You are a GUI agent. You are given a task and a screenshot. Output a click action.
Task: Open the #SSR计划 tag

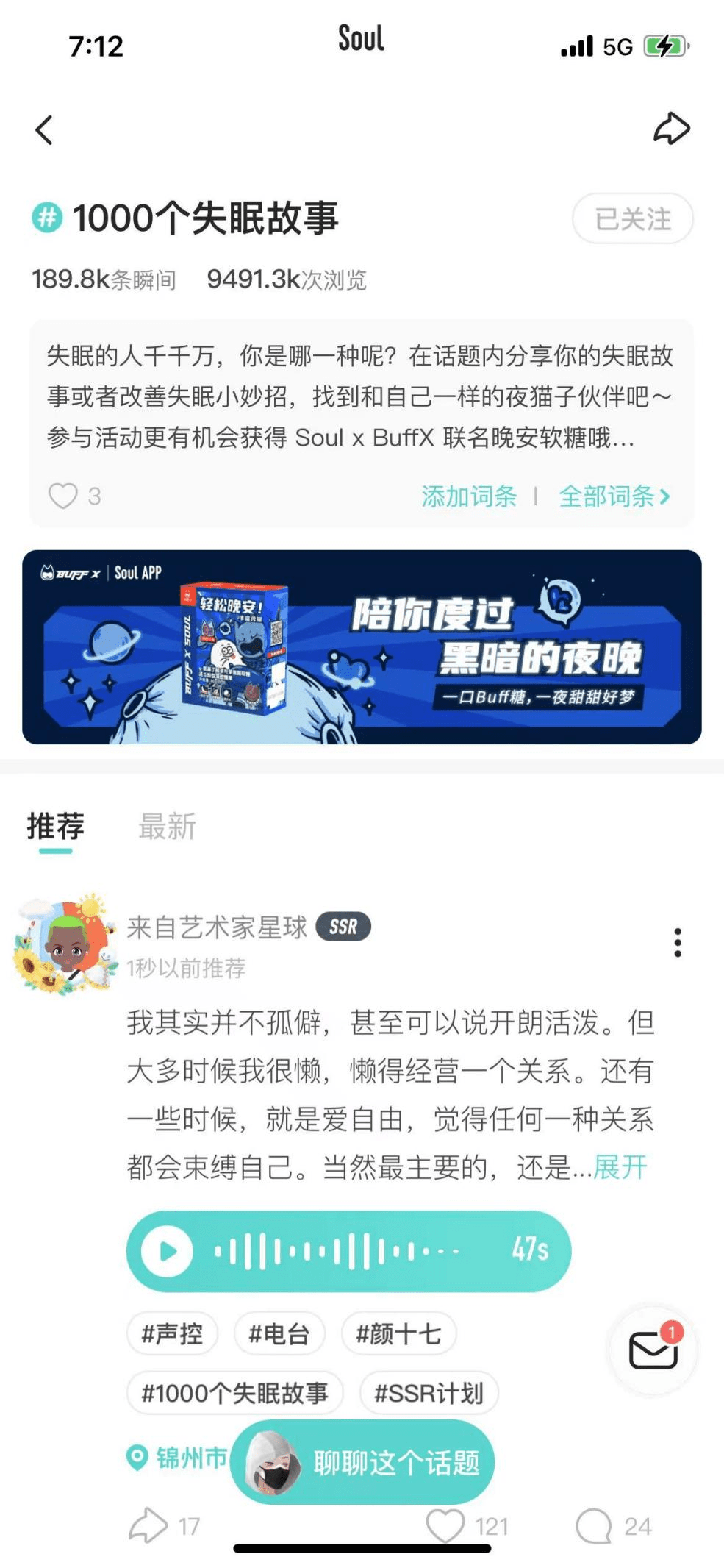pos(429,1392)
